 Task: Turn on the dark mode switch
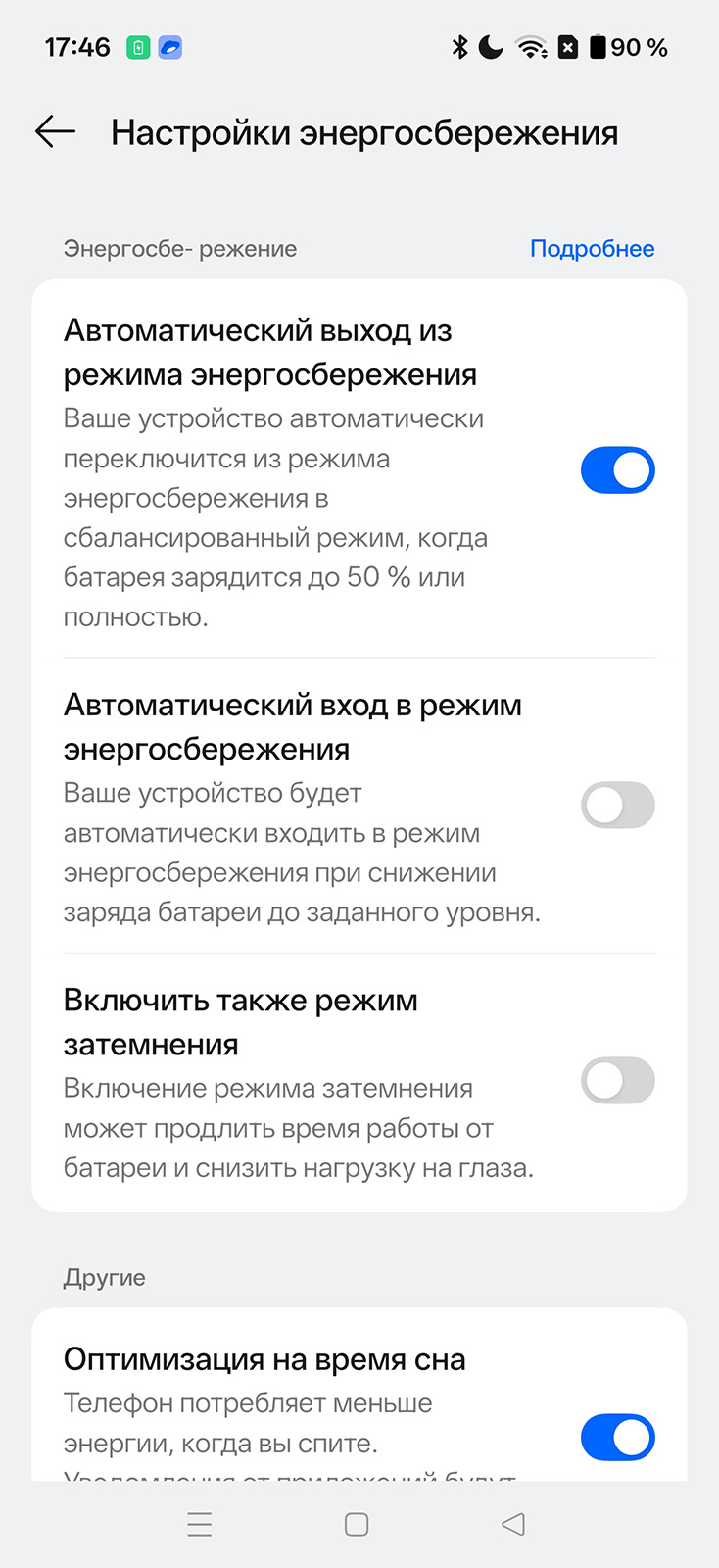click(617, 1081)
